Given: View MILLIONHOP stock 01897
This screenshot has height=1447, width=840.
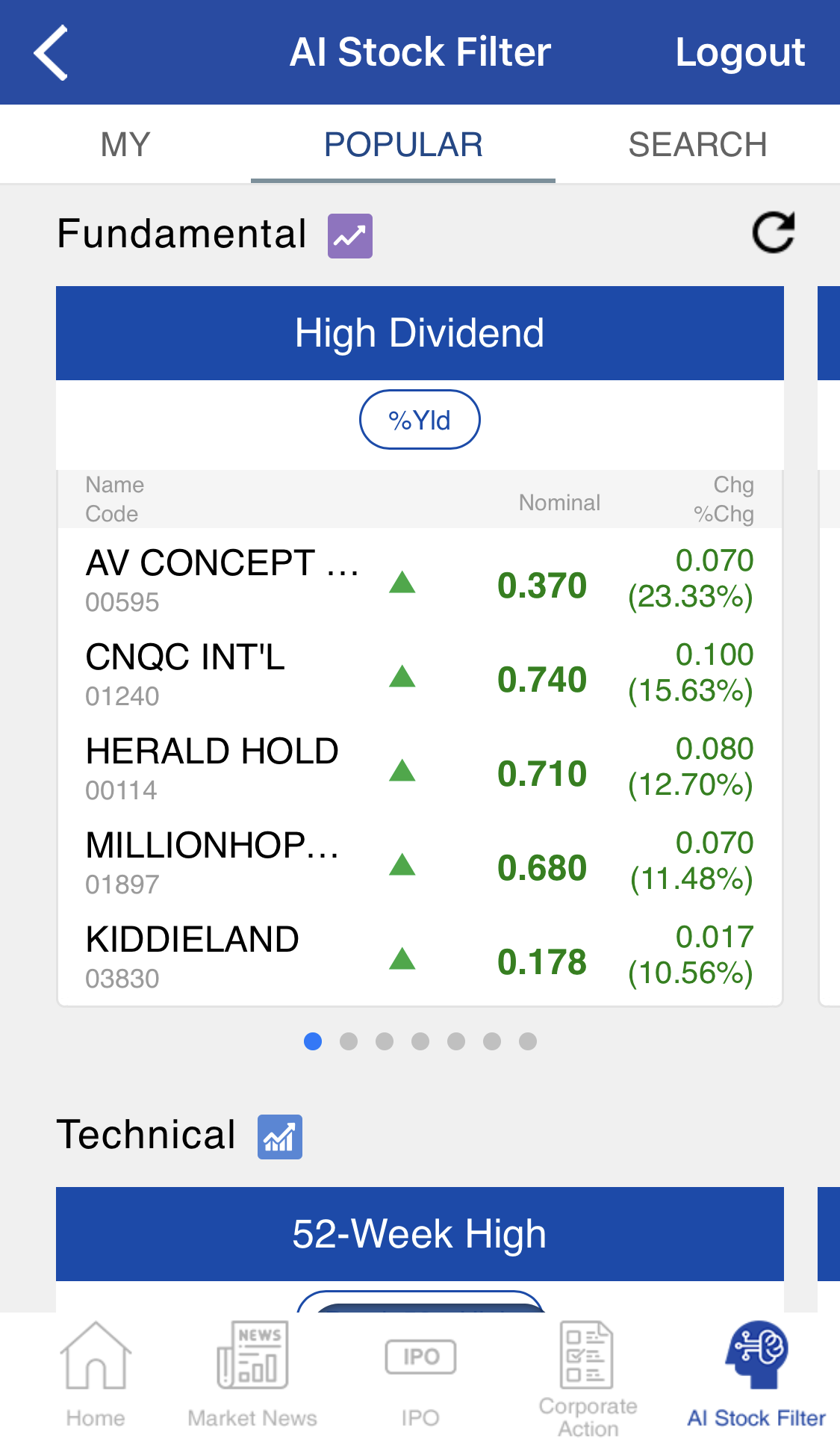Looking at the screenshot, I should (x=420, y=863).
